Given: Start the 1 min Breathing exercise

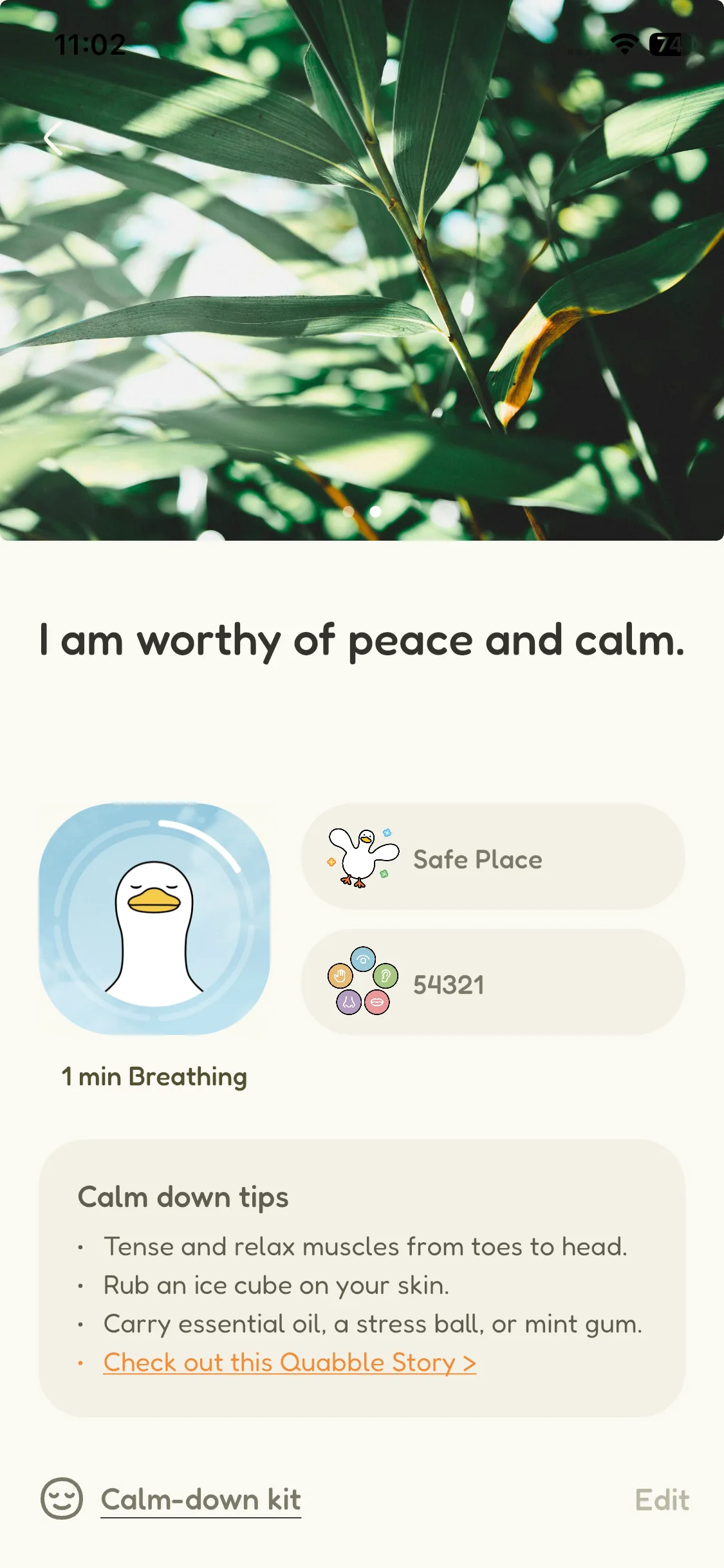Looking at the screenshot, I should (154, 919).
